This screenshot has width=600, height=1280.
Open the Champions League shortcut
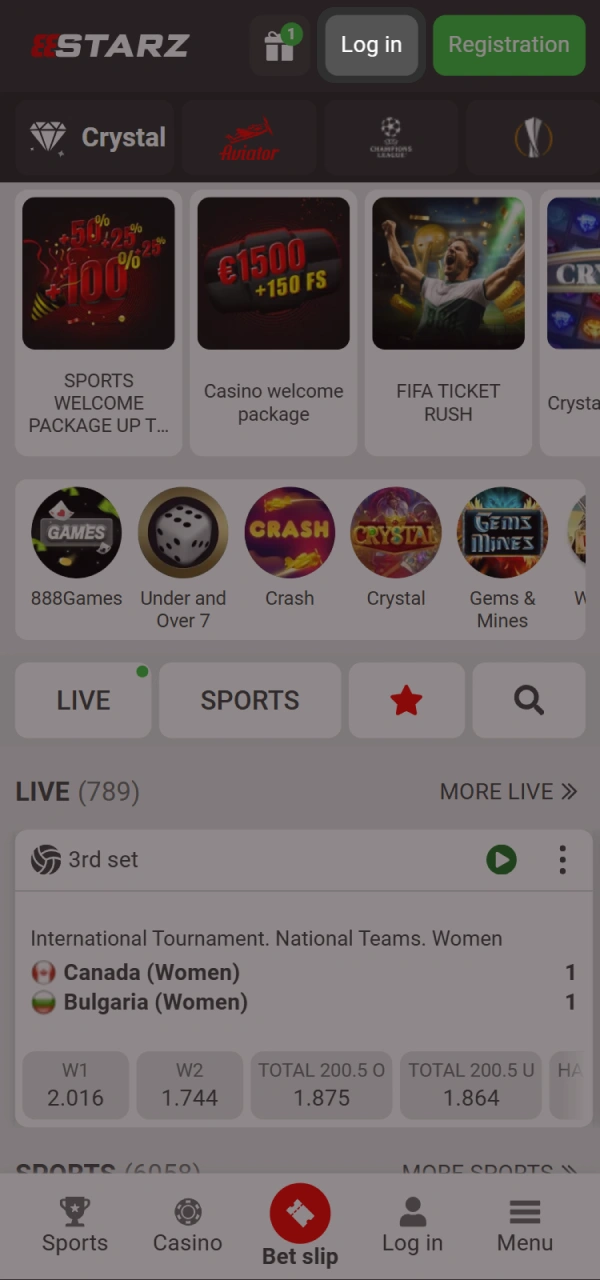pyautogui.click(x=390, y=138)
